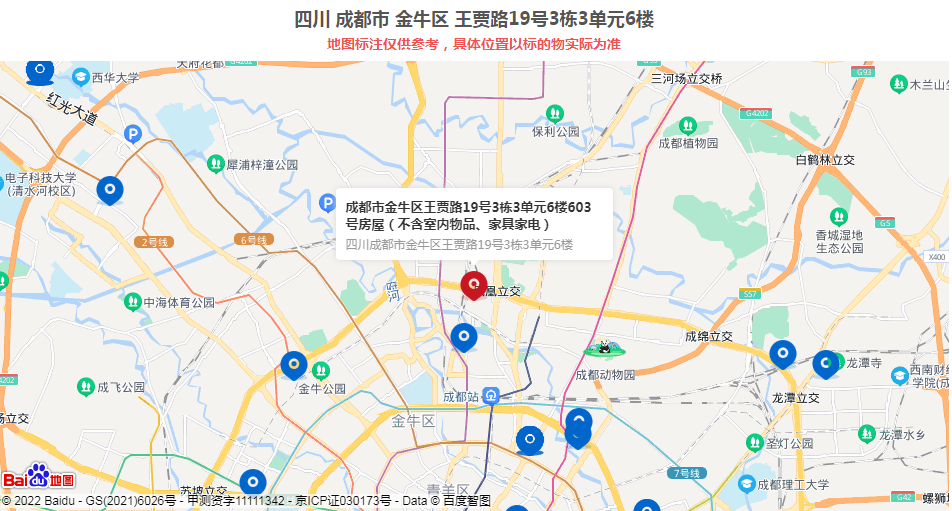This screenshot has width=952, height=511.
Task: Select the blue marker beside 金牛公园
Action: click(293, 365)
